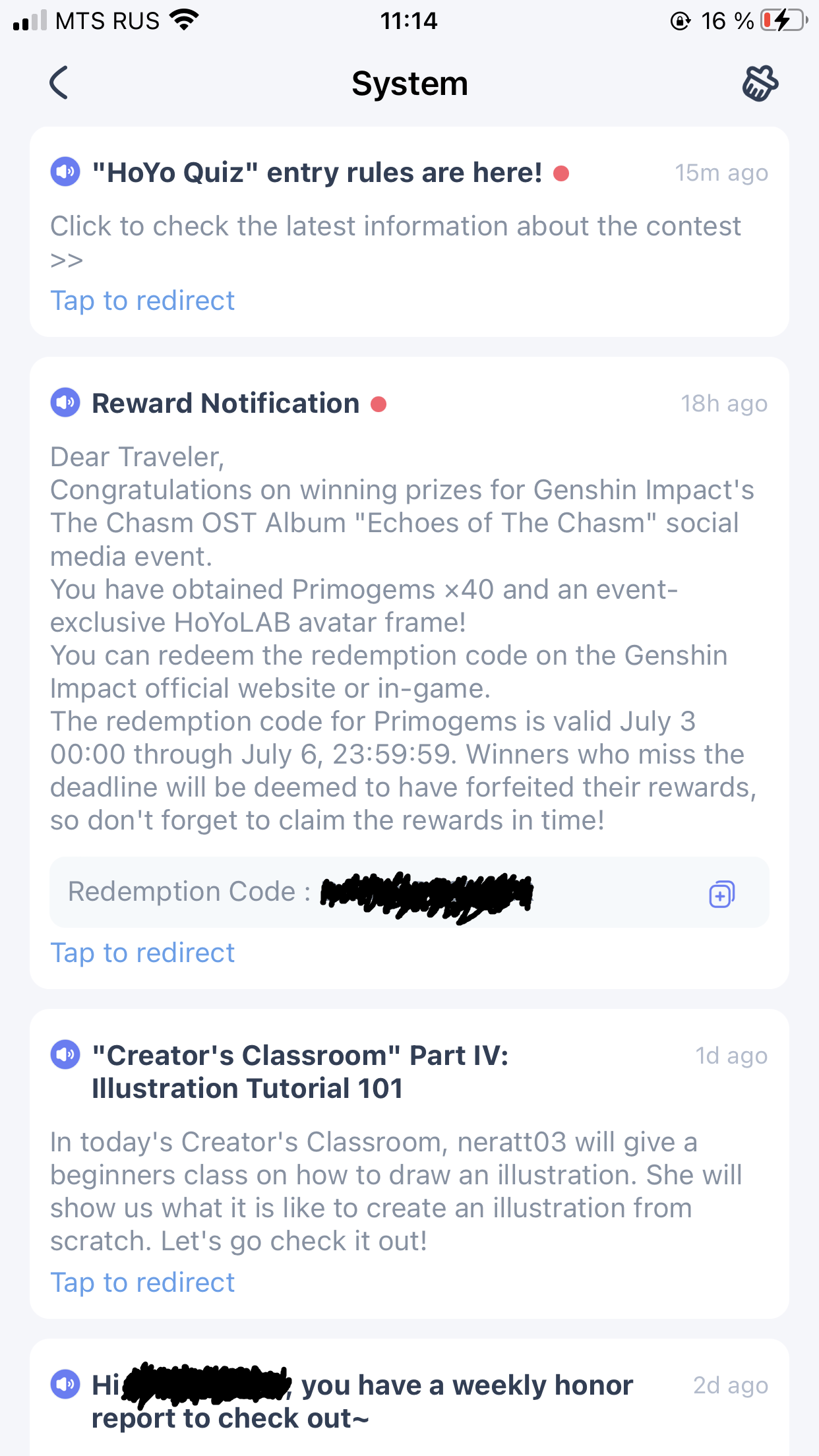Clear all unread notifications with broom icon

pyautogui.click(x=760, y=84)
